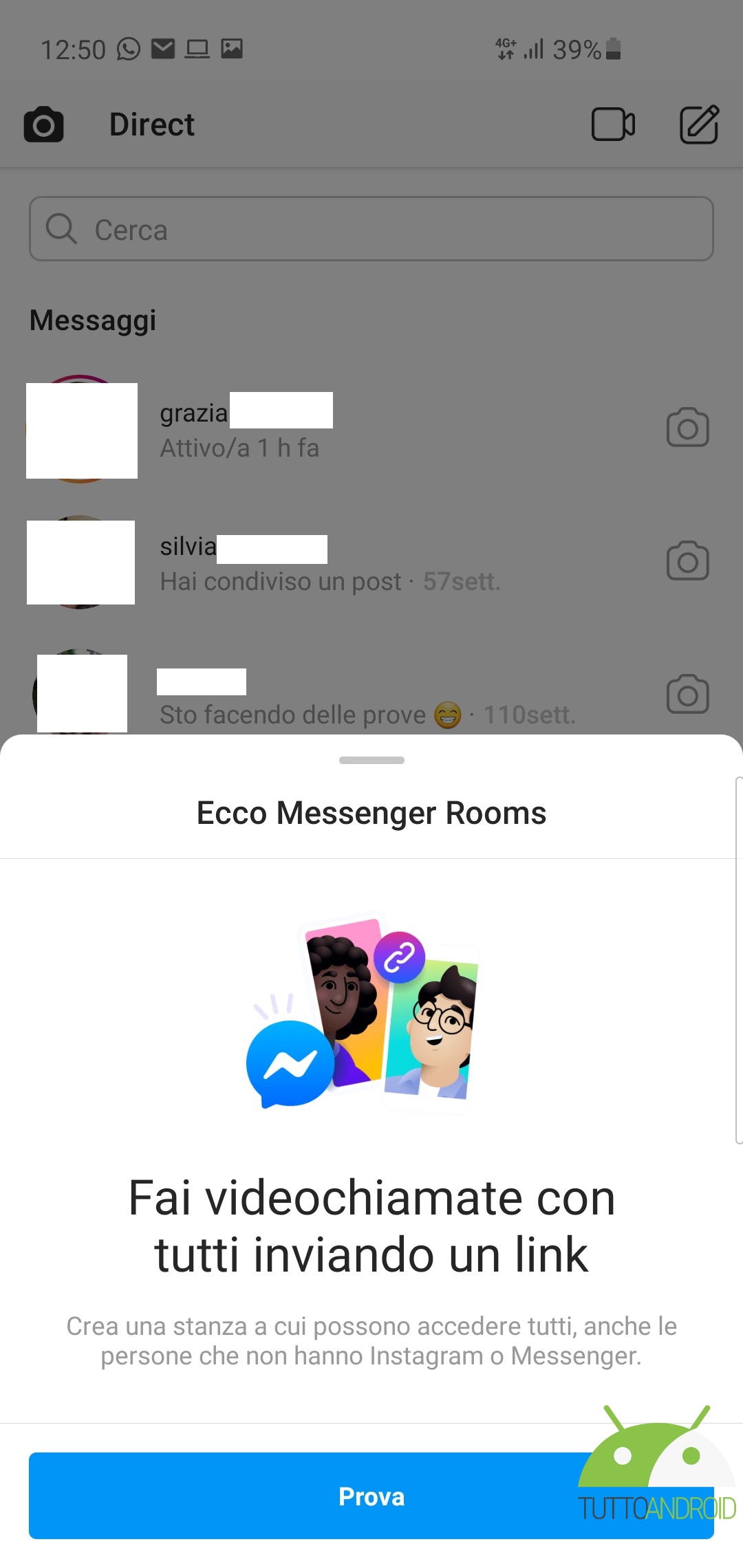The width and height of the screenshot is (743, 1568).
Task: Tap the camera icon in silvia's row
Action: point(687,561)
